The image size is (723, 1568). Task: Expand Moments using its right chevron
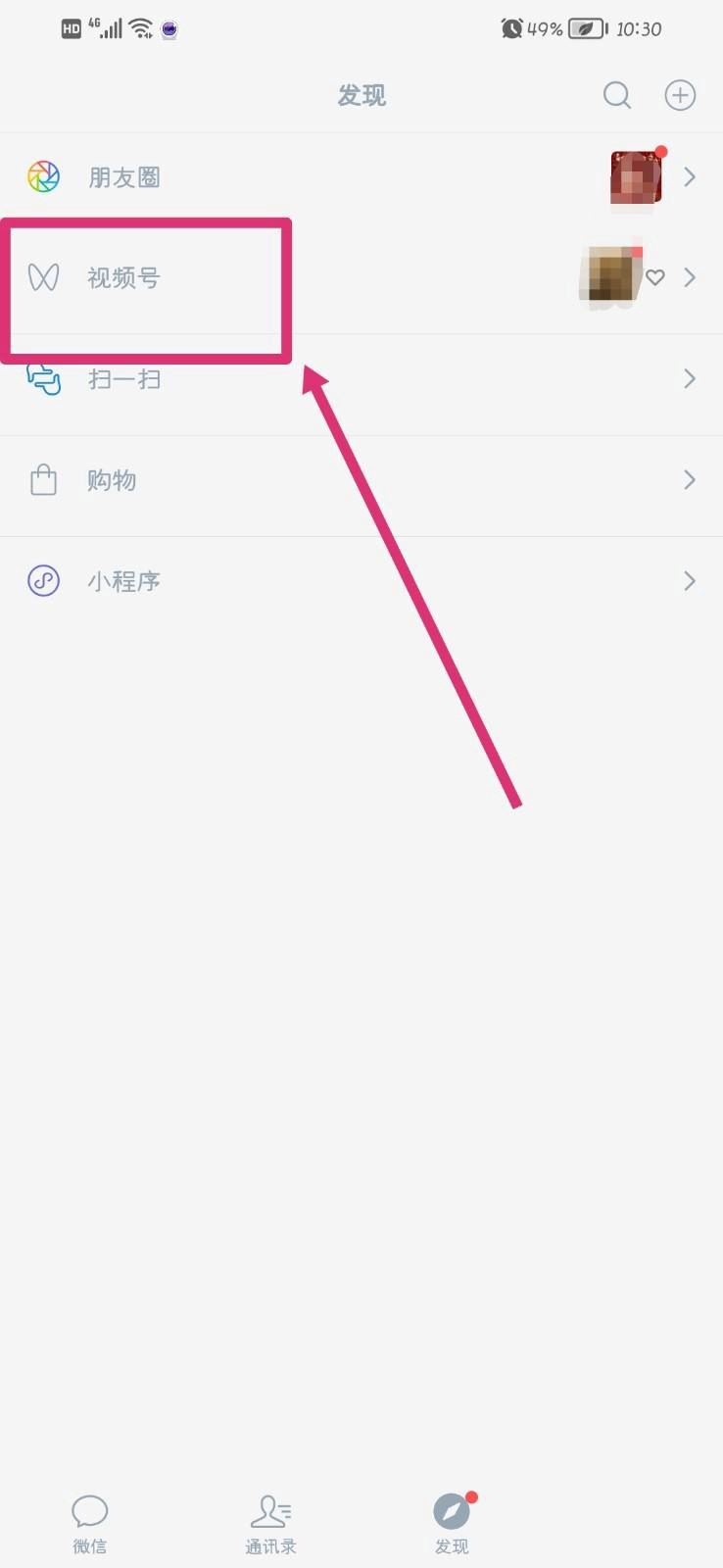[690, 176]
